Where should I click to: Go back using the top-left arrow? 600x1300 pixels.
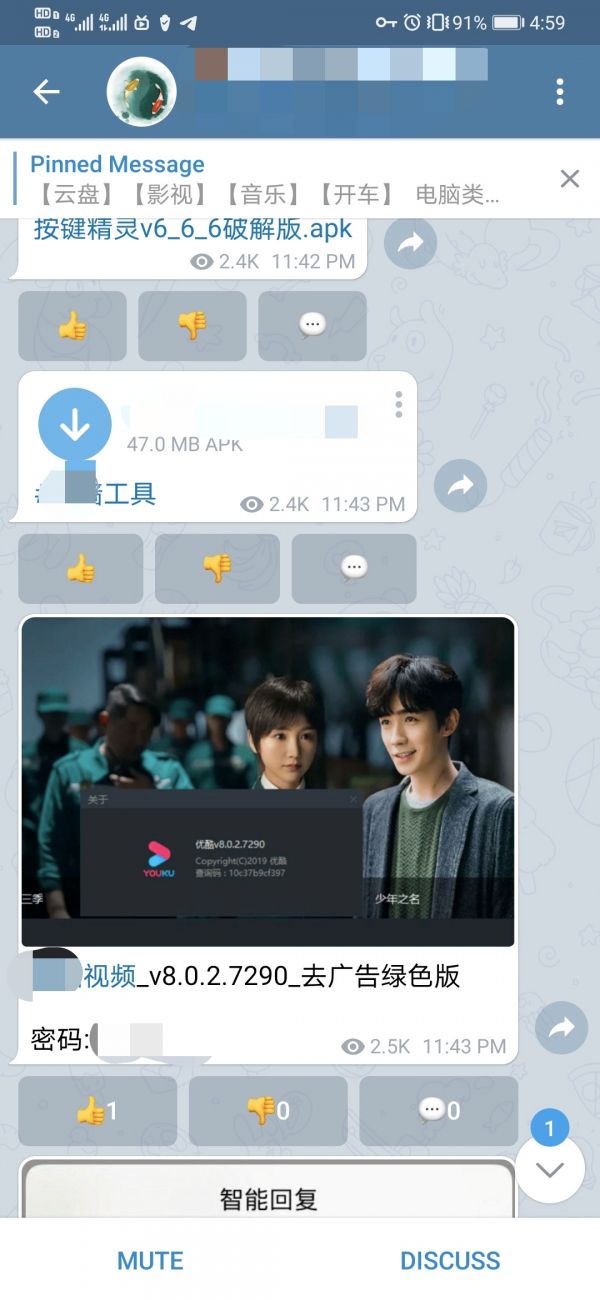coord(46,92)
